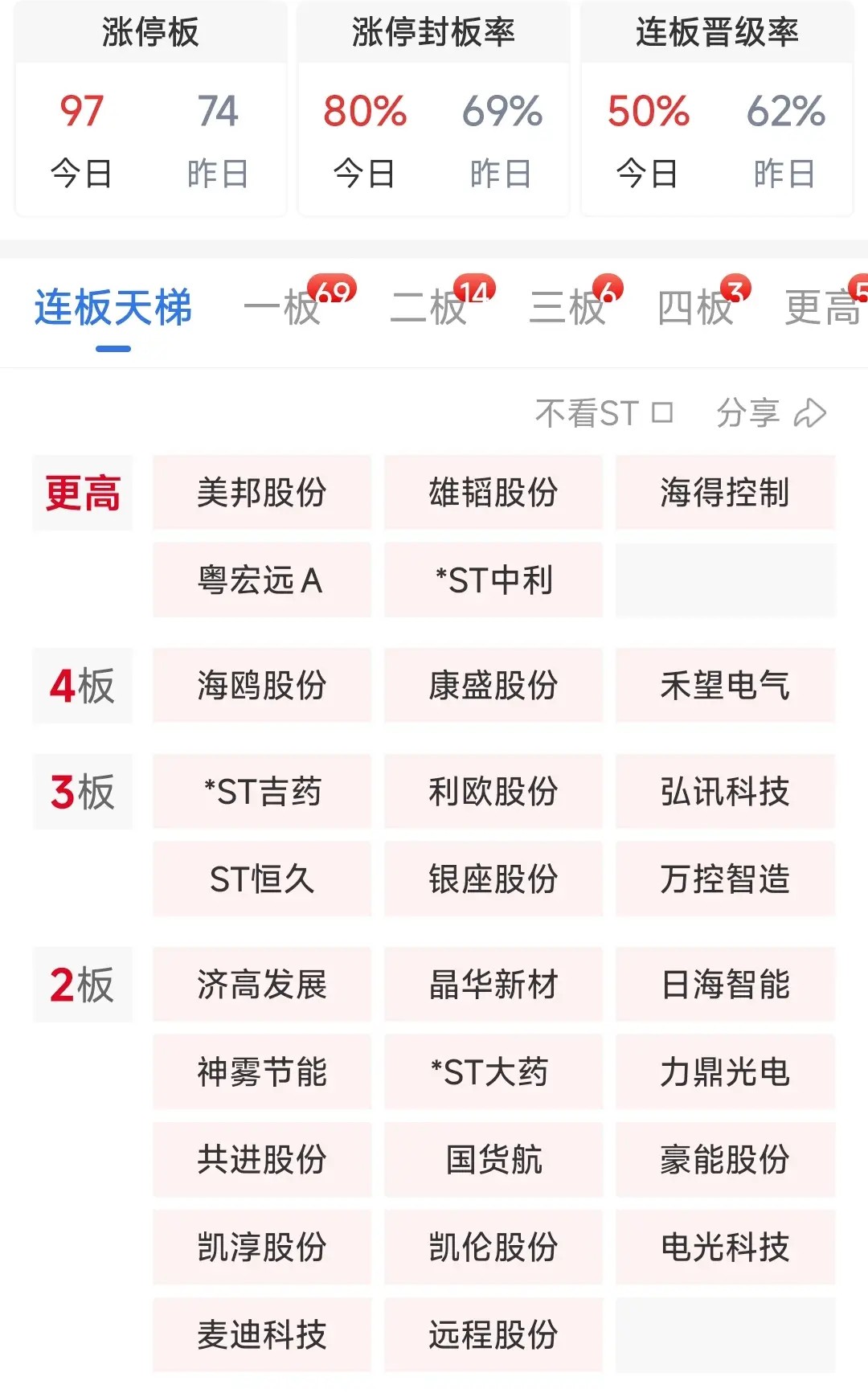Share the 连板天梯 ladder
The width and height of the screenshot is (868, 1393).
click(771, 413)
